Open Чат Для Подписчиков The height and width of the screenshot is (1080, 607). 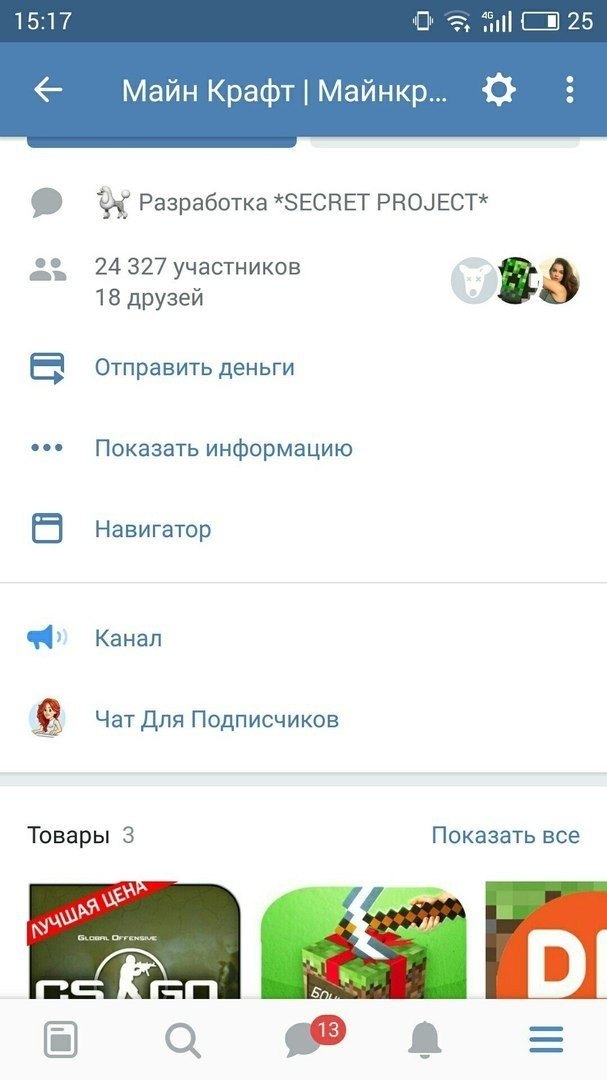coord(216,719)
